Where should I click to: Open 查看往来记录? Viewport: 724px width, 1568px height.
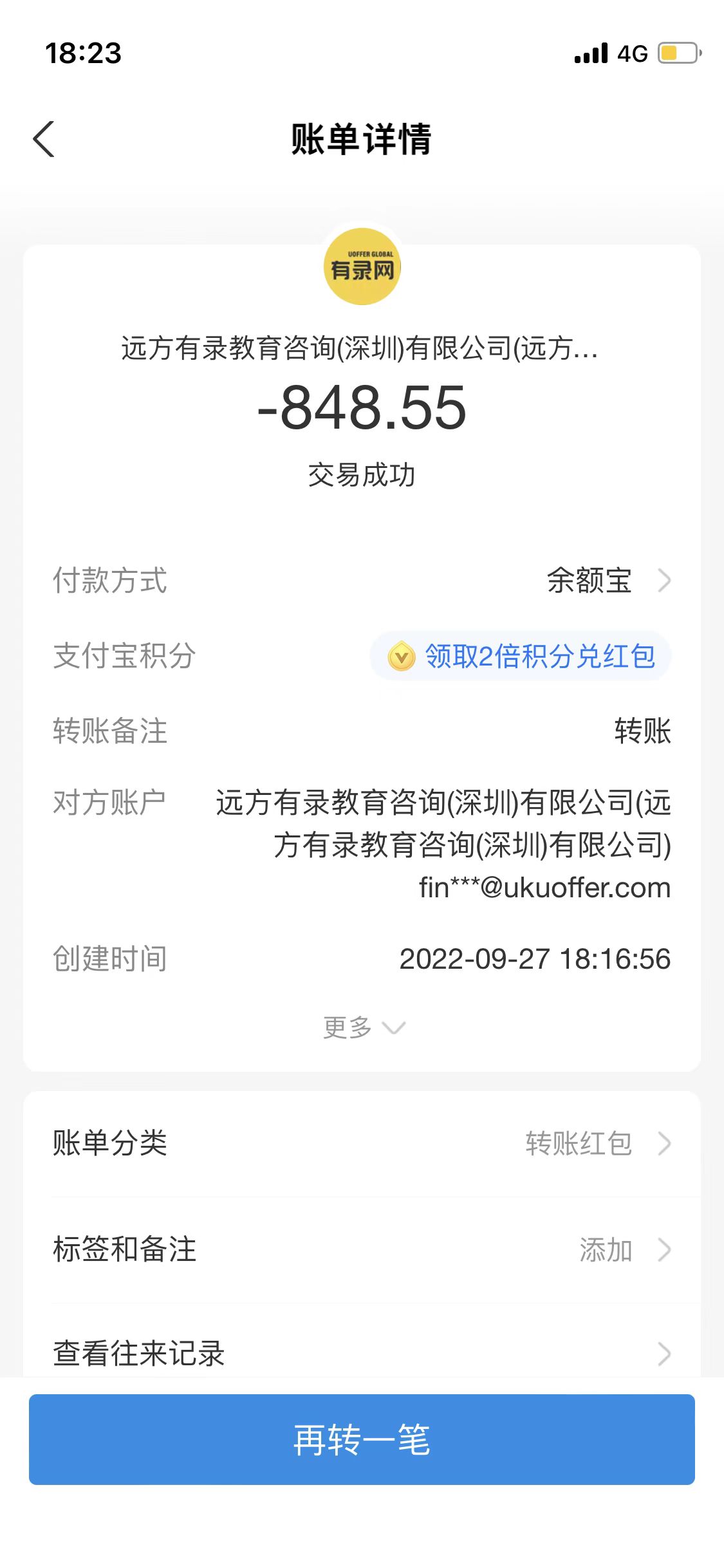pyautogui.click(x=362, y=1353)
